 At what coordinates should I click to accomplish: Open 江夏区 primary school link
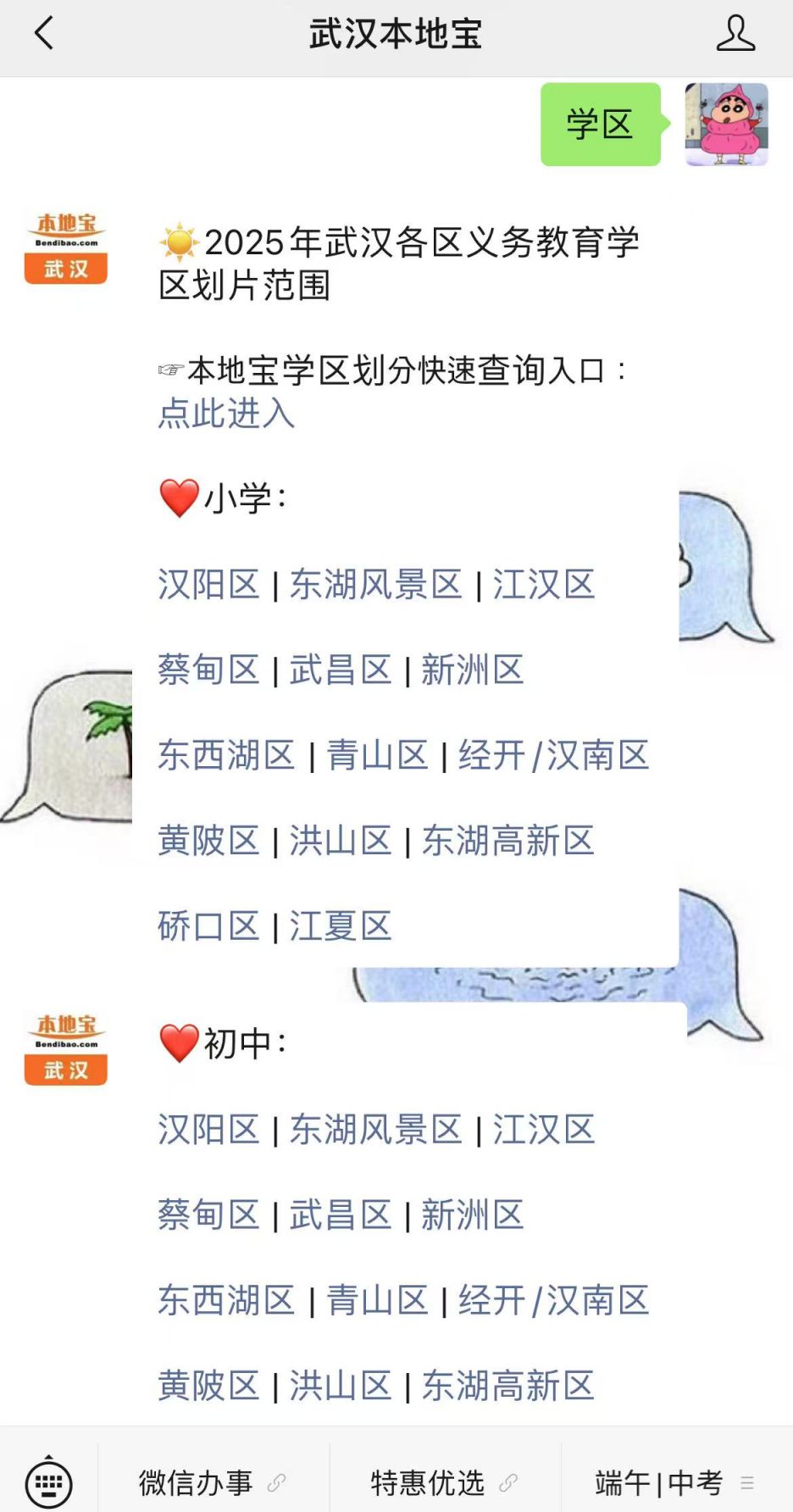(341, 926)
